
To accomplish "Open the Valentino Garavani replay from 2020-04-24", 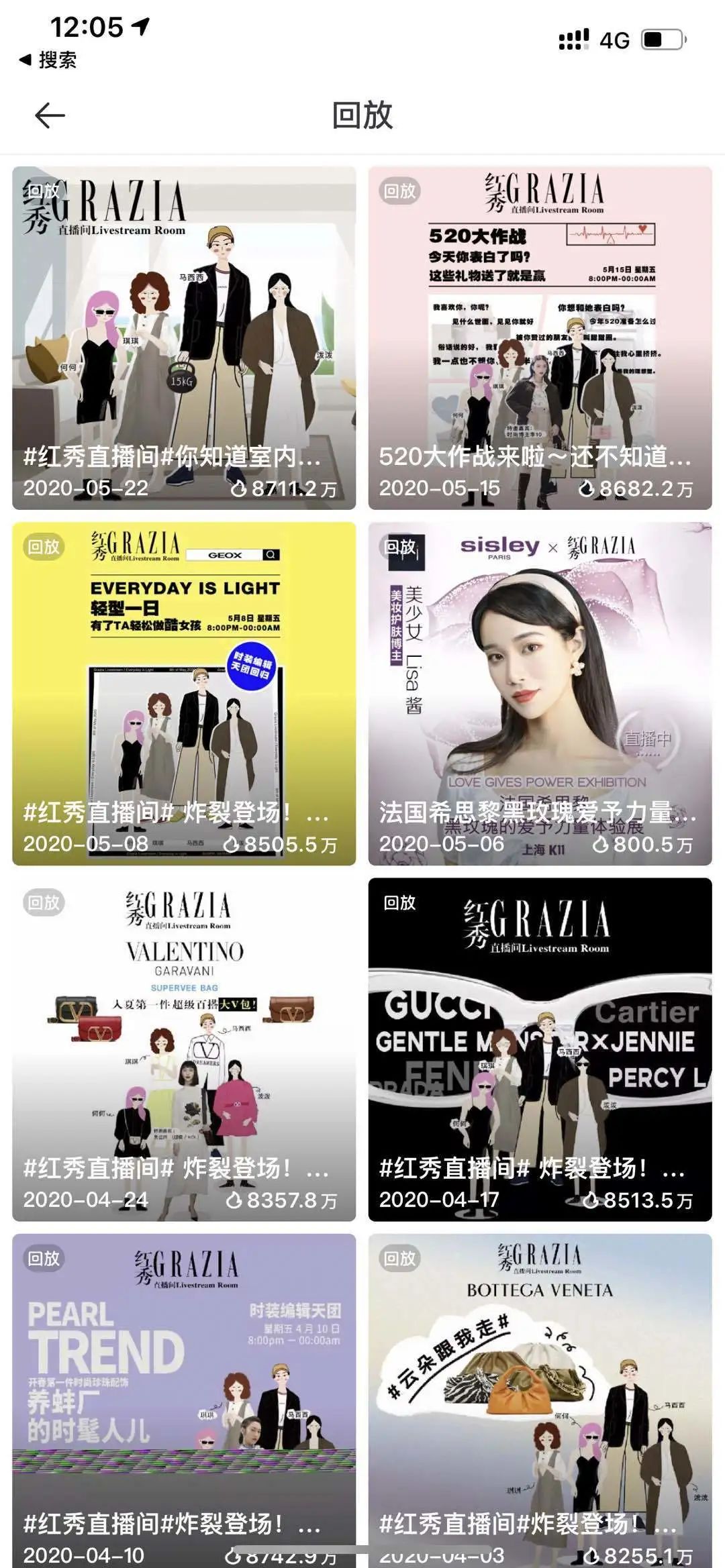I will tap(184, 1049).
